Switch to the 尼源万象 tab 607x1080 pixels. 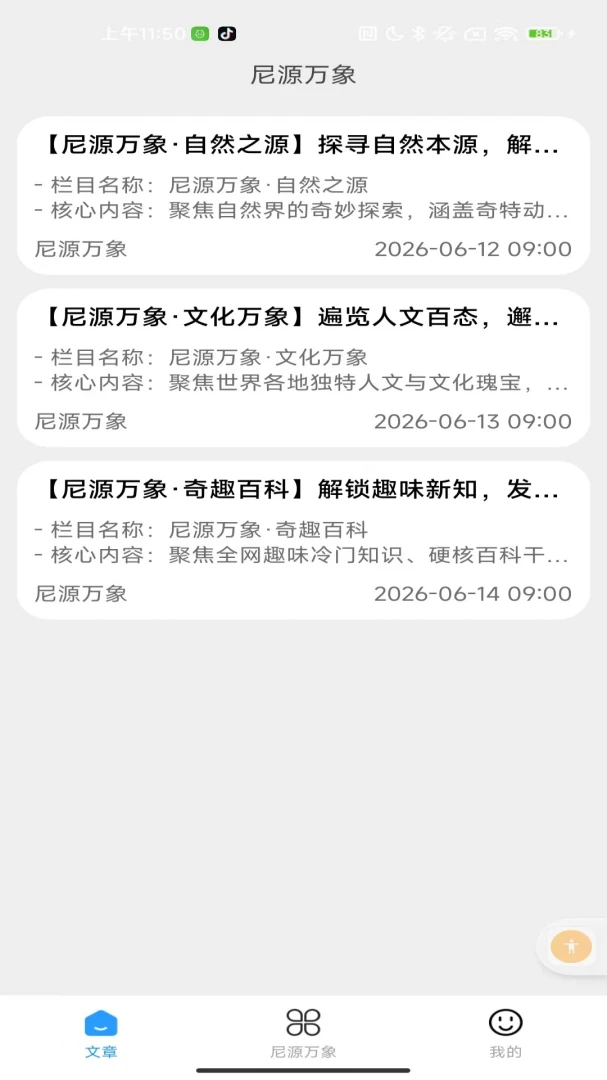click(x=303, y=1033)
